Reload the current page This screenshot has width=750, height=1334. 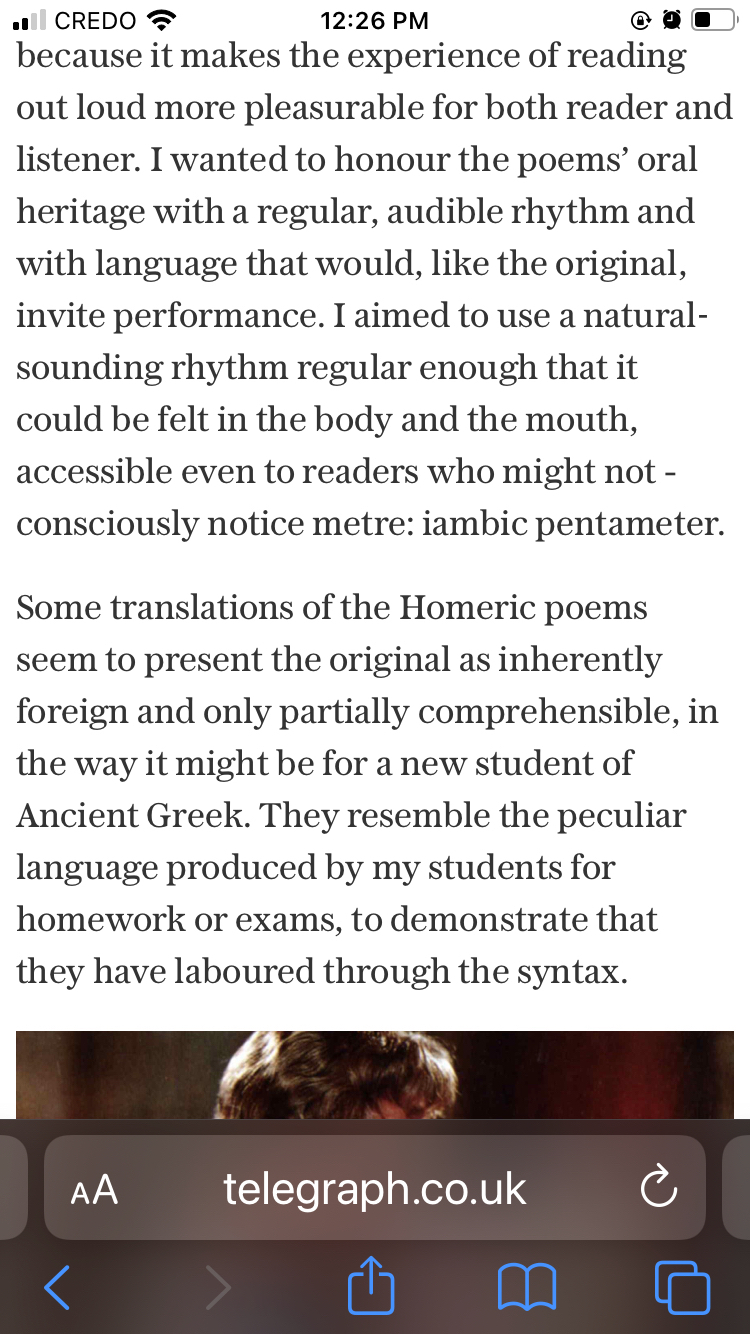click(x=658, y=1189)
